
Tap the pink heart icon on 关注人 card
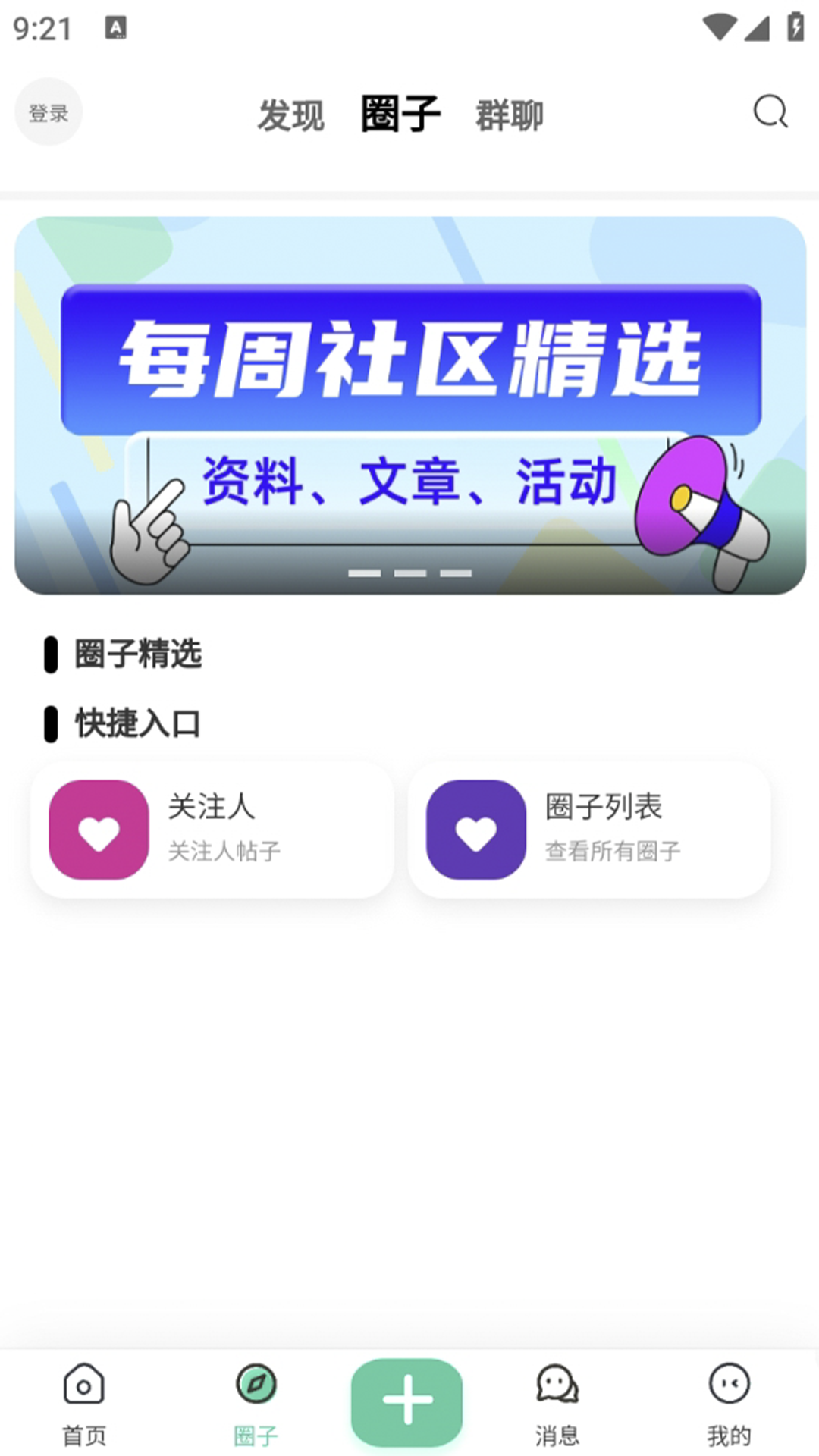(98, 829)
